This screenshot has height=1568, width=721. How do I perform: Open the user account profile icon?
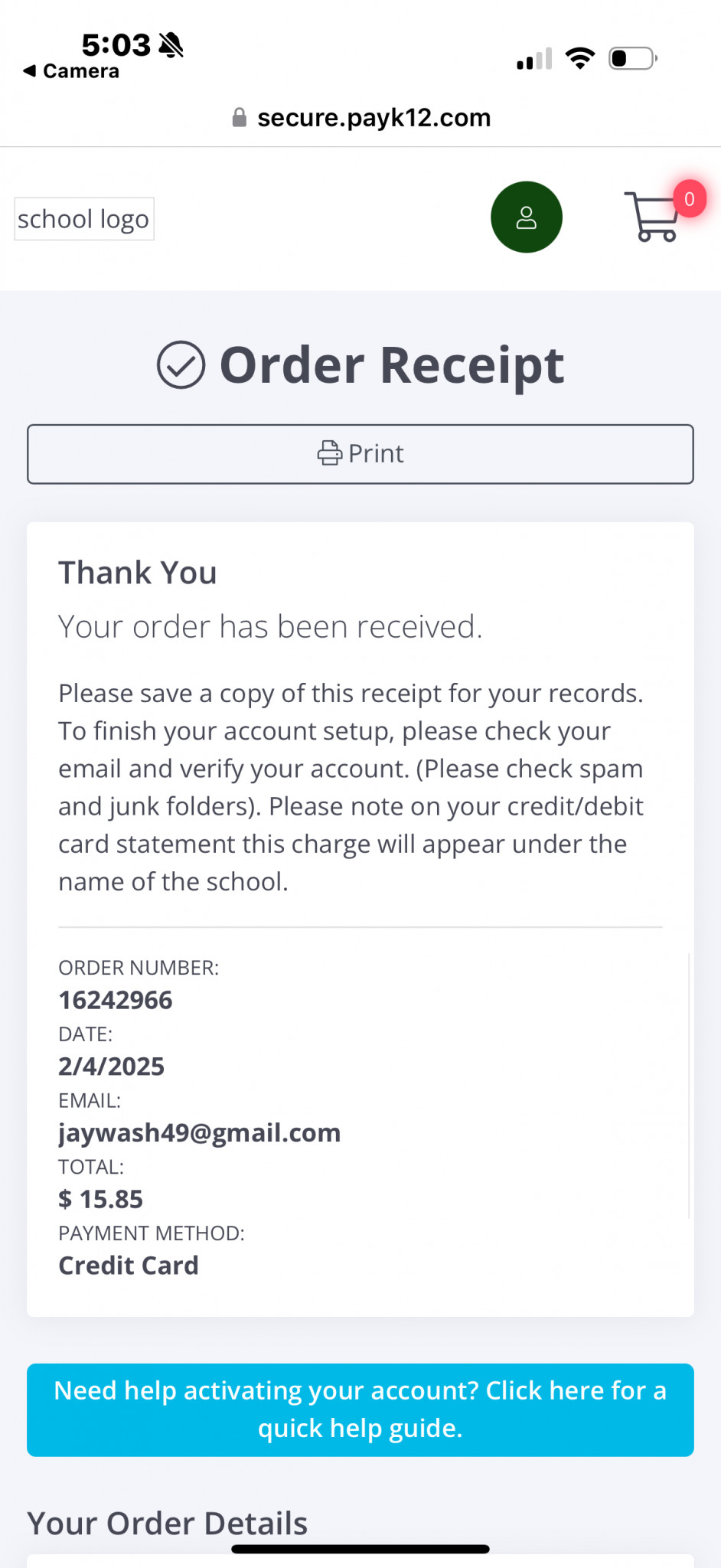(526, 217)
